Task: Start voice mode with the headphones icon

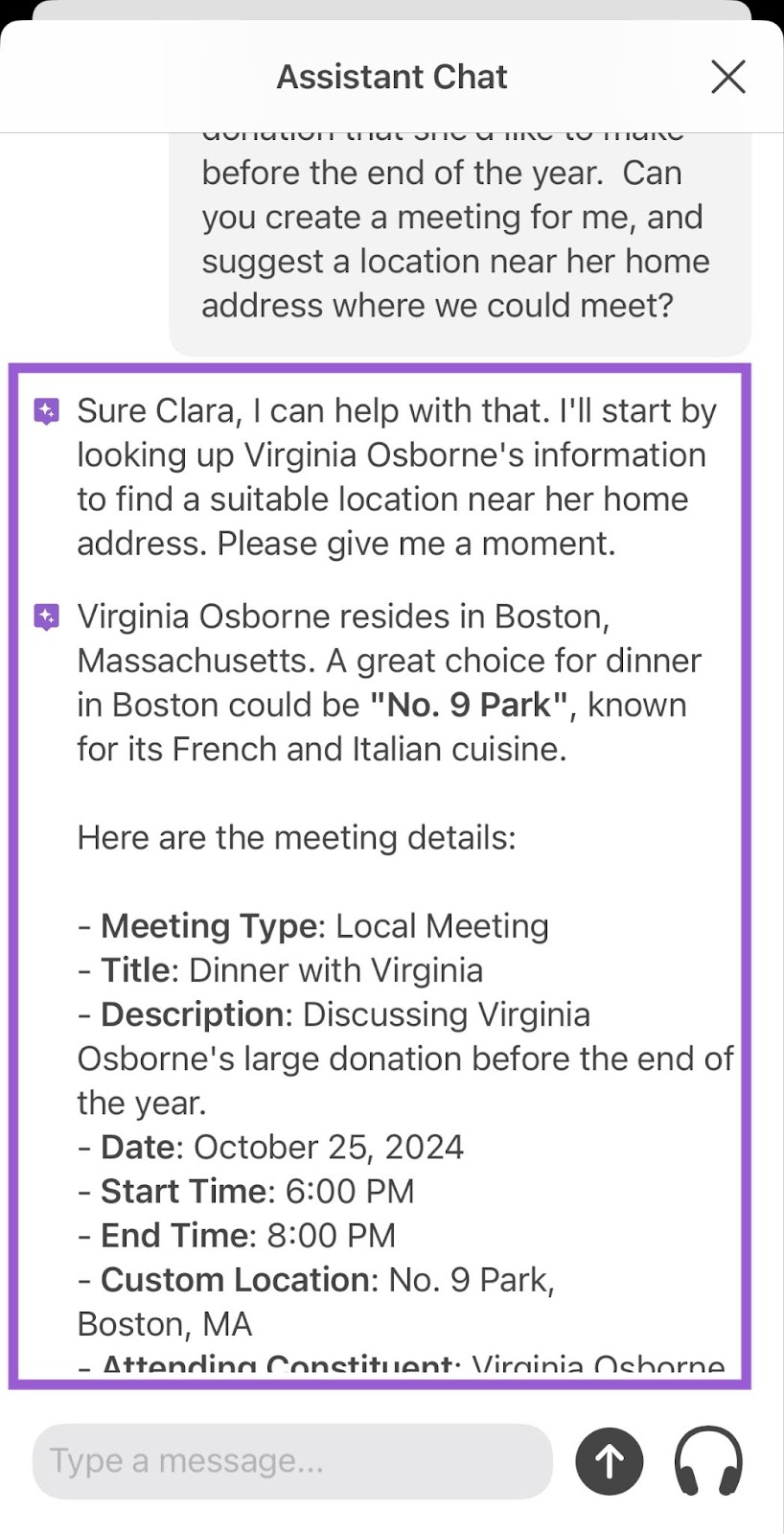Action: (x=708, y=1460)
